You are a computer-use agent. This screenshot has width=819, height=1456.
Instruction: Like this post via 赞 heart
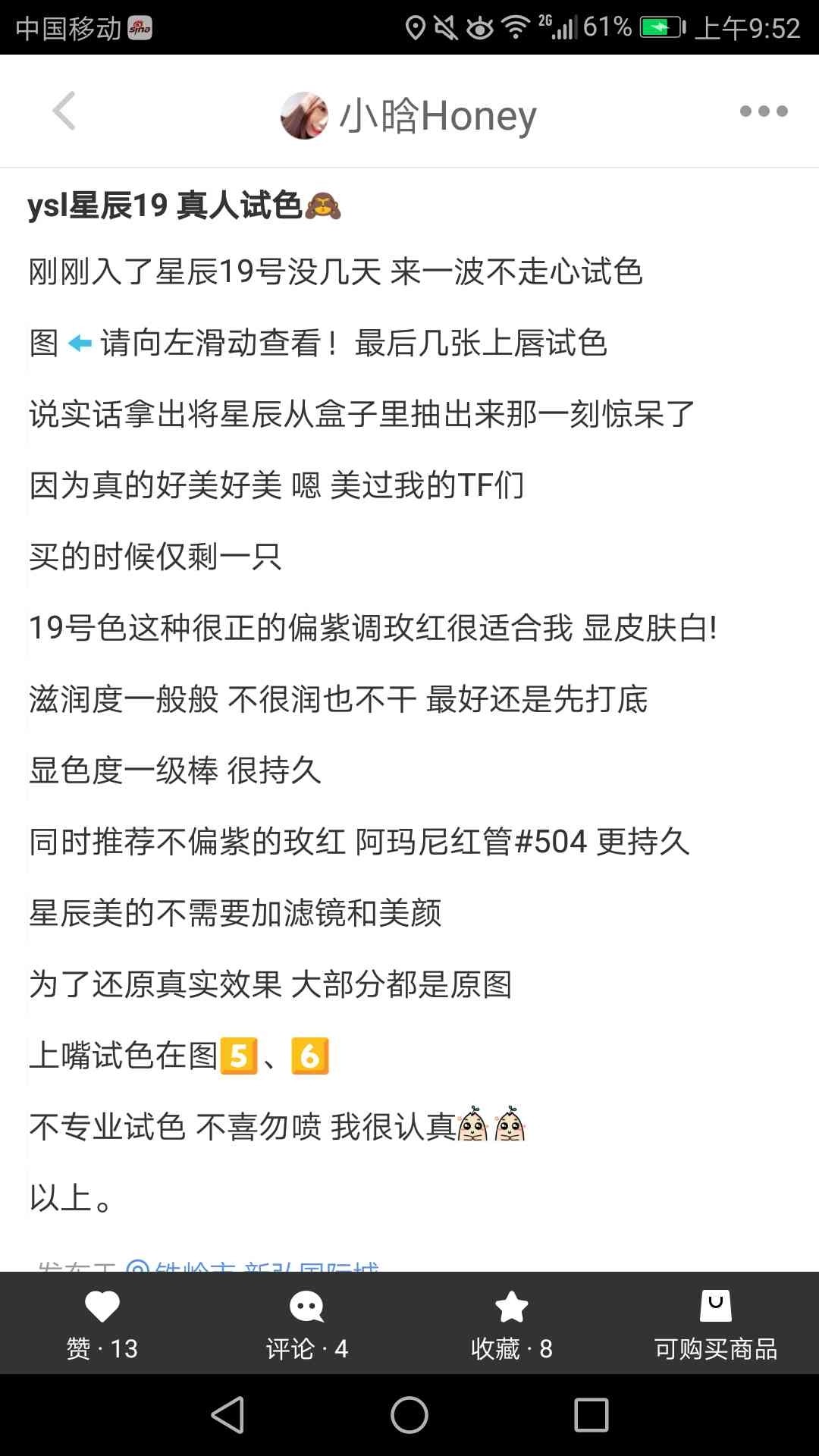click(102, 1325)
